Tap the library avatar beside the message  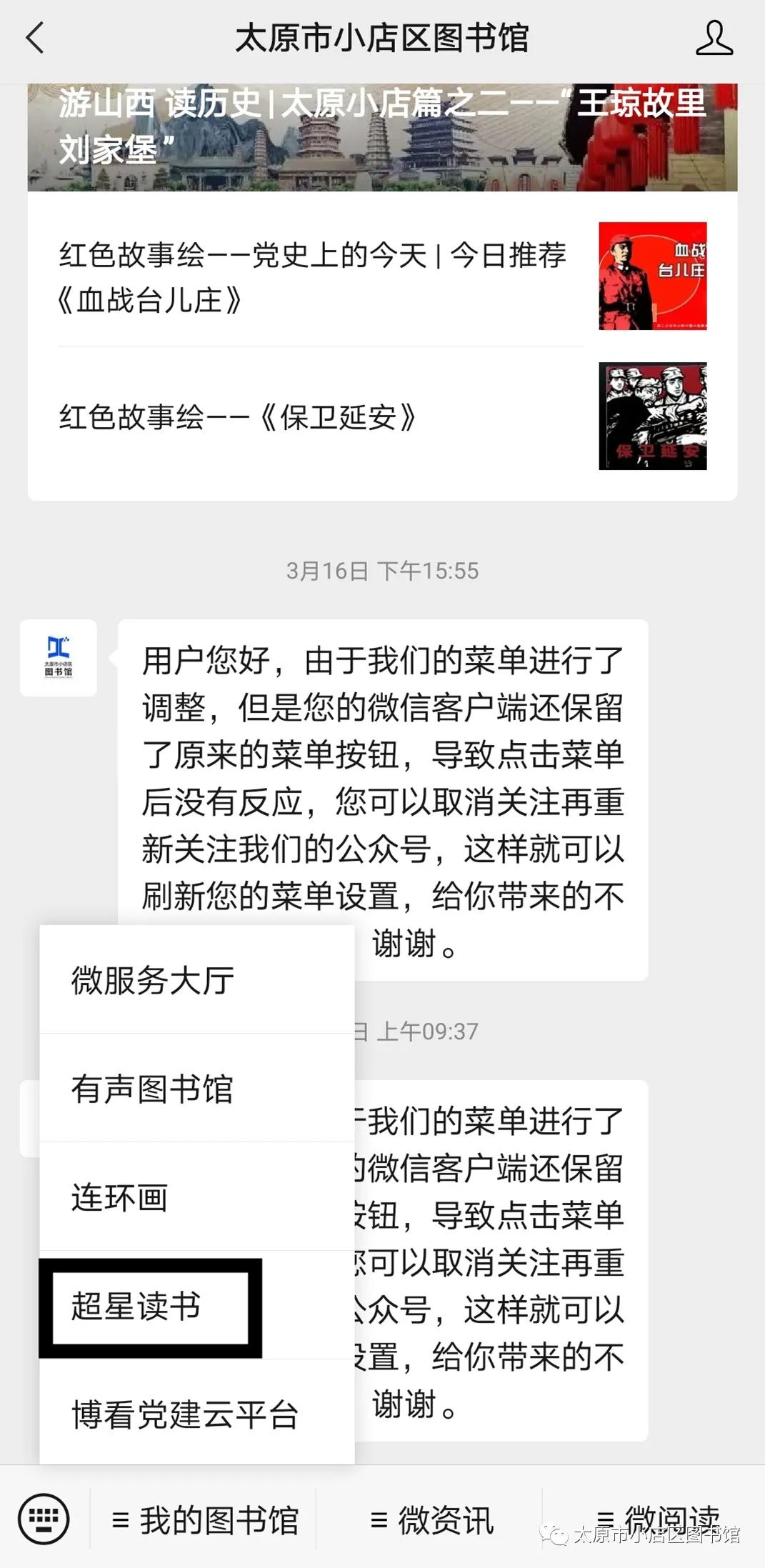coord(59,657)
